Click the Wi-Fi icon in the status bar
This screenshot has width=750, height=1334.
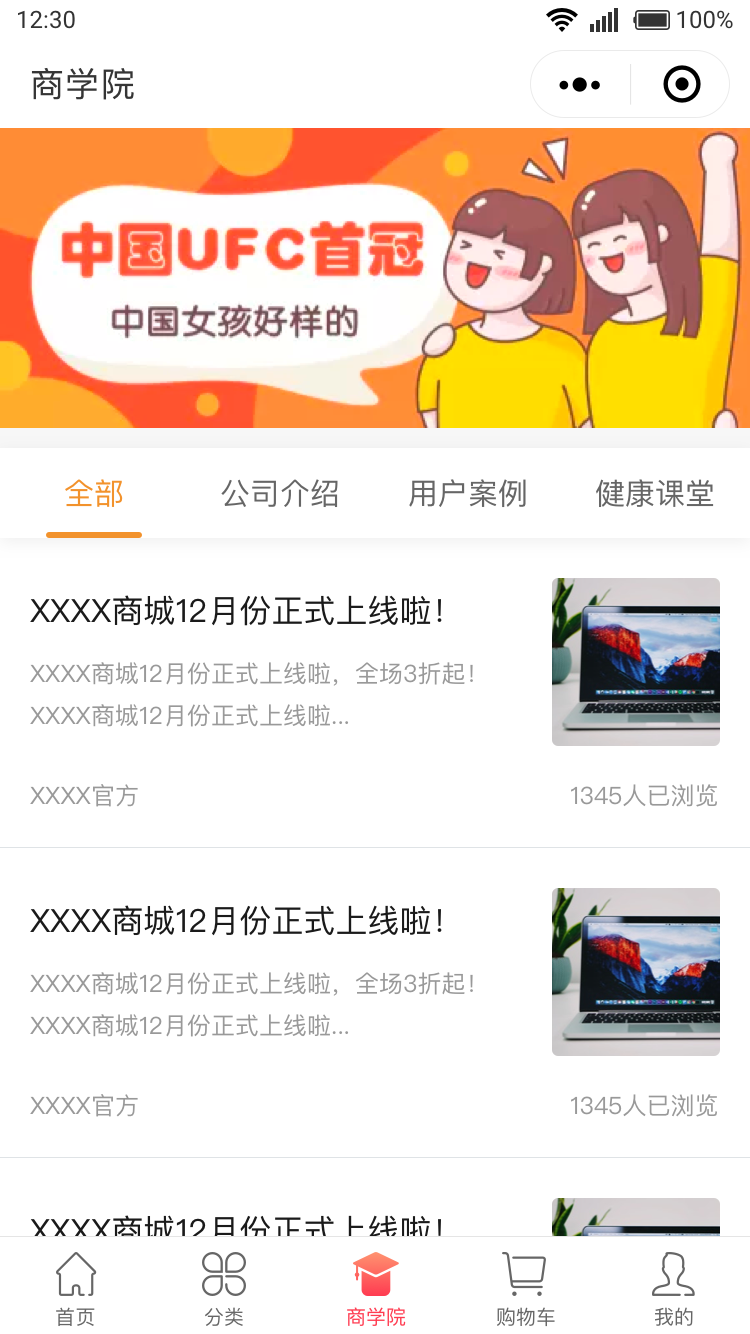(561, 19)
